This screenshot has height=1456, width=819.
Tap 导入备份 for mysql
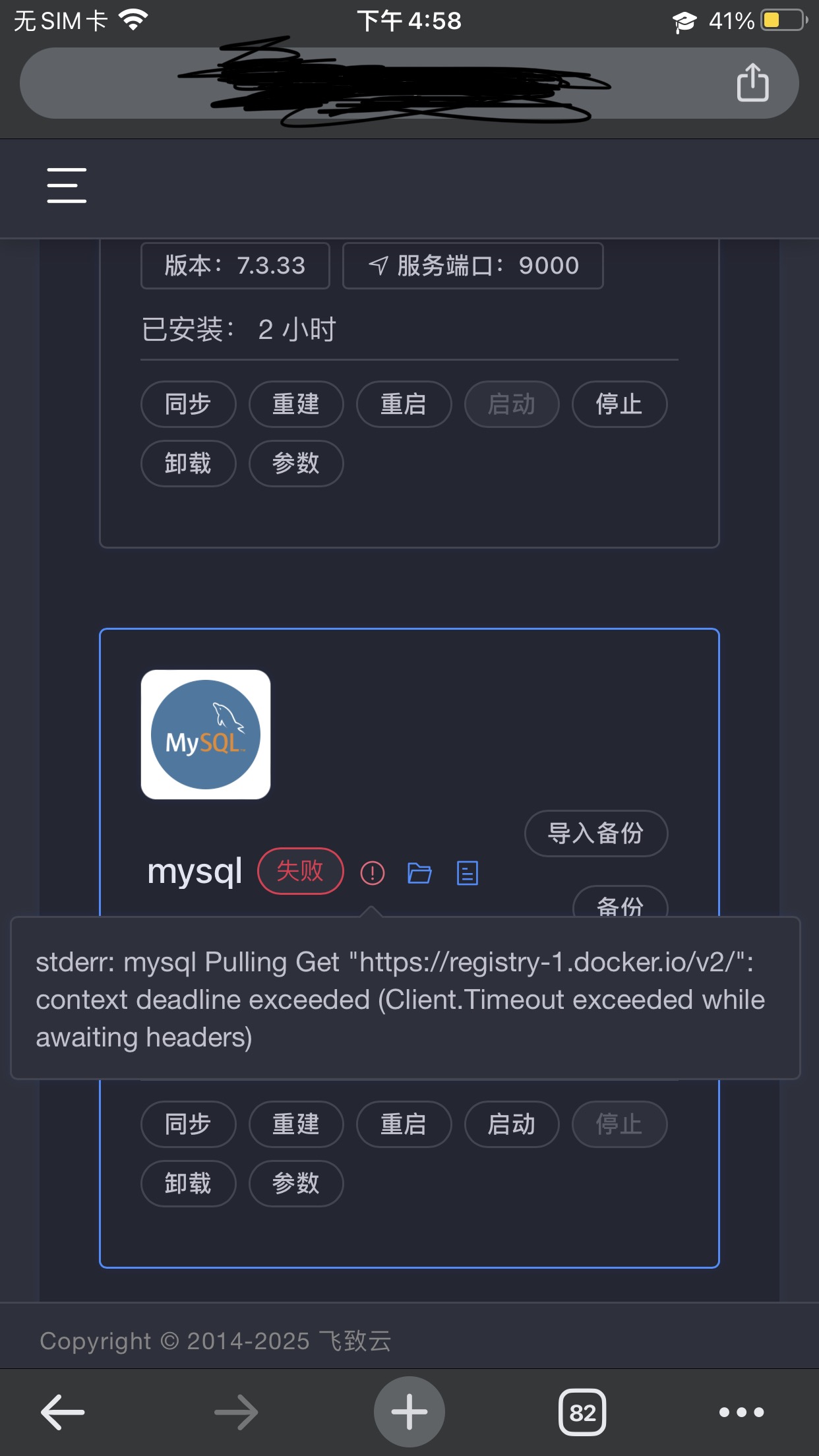(x=596, y=834)
